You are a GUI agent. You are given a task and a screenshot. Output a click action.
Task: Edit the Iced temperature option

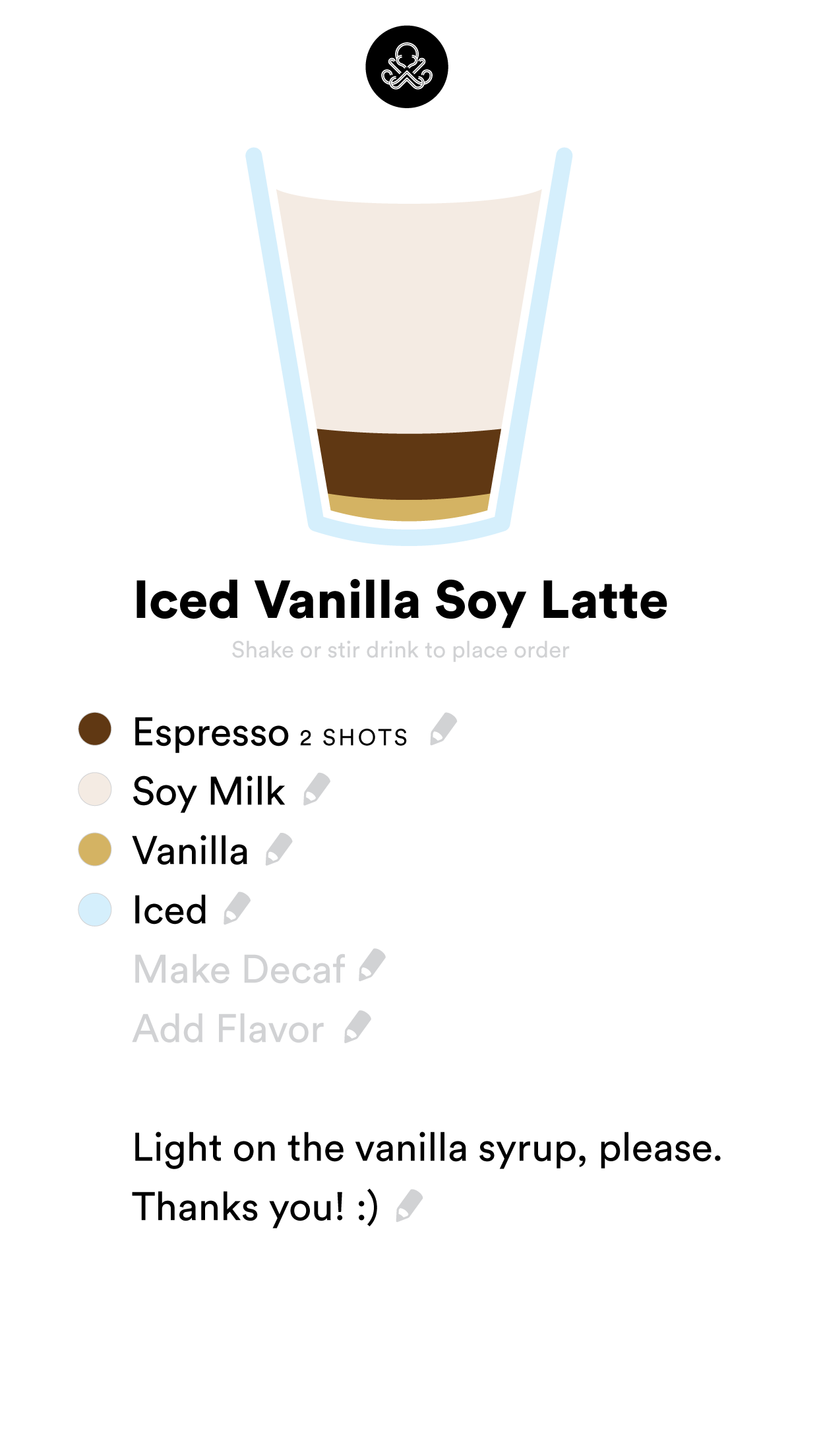pyautogui.click(x=237, y=909)
